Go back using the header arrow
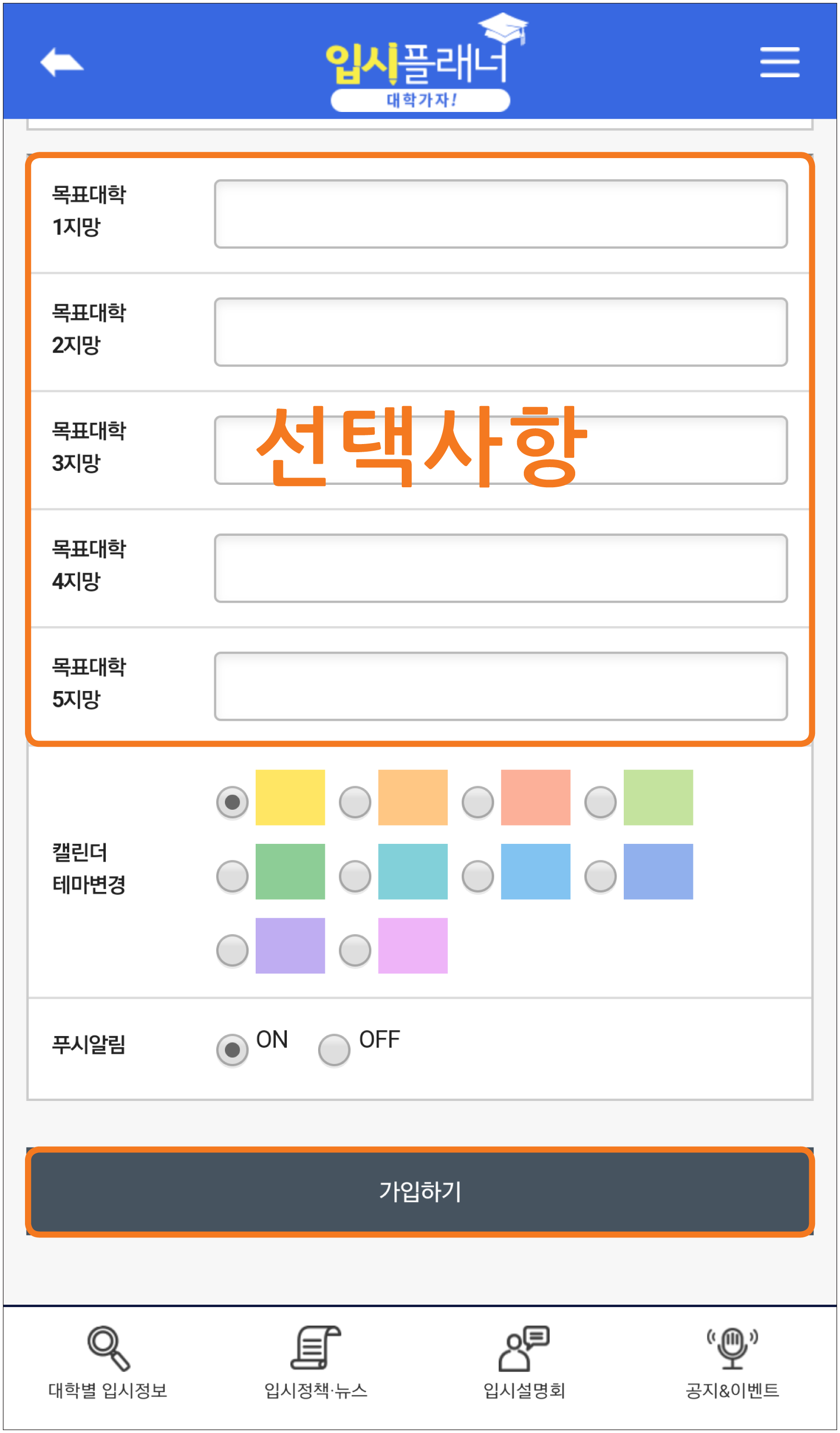Image resolution: width=840 pixels, height=1433 pixels. tap(62, 62)
